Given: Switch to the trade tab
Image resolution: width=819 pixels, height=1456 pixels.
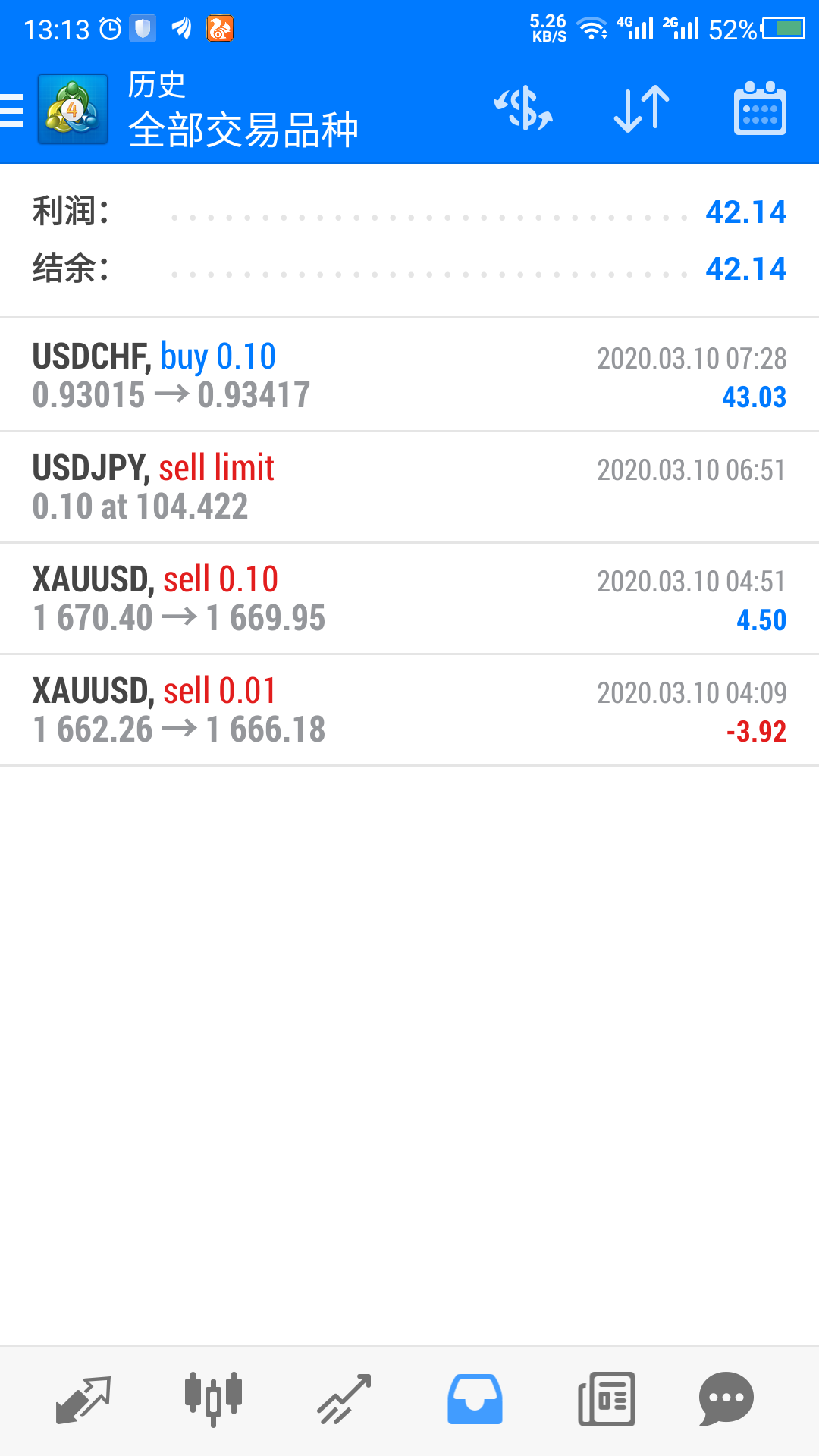Looking at the screenshot, I should click(344, 1399).
